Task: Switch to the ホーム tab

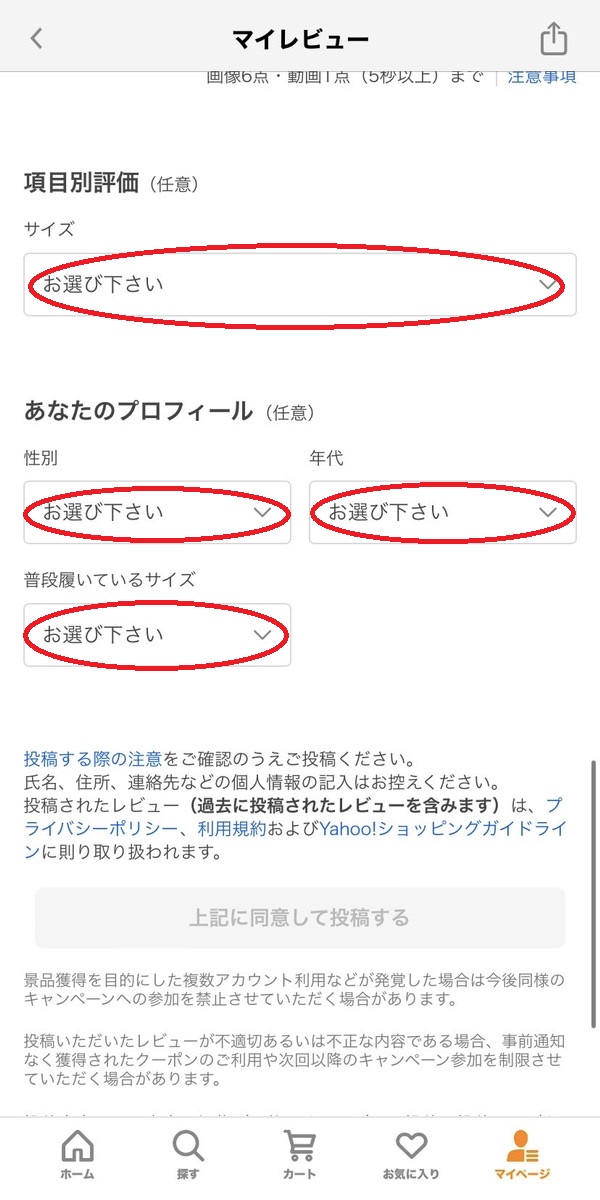Action: (x=77, y=1155)
